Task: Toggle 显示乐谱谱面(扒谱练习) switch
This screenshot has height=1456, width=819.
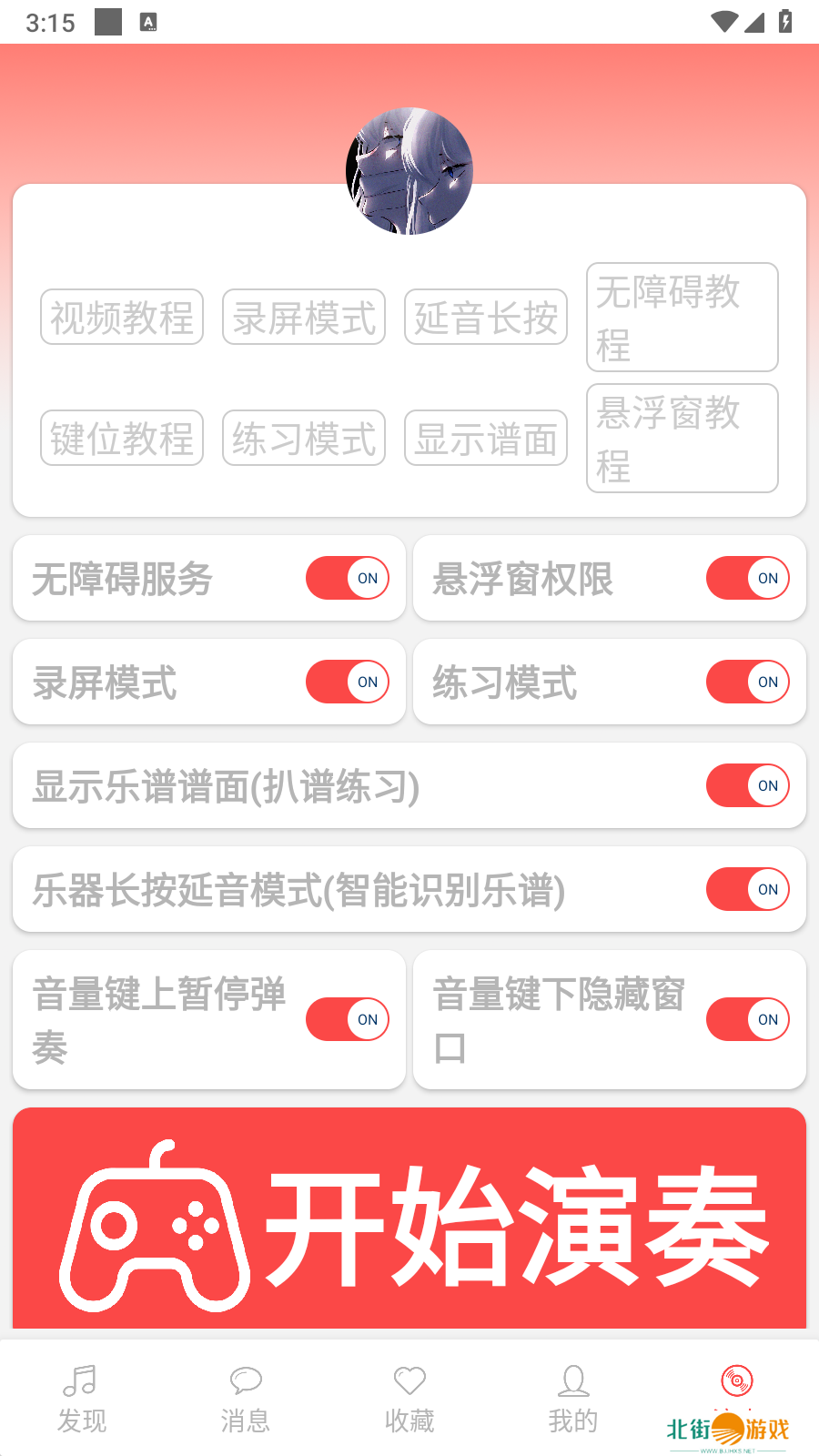Action: click(748, 786)
